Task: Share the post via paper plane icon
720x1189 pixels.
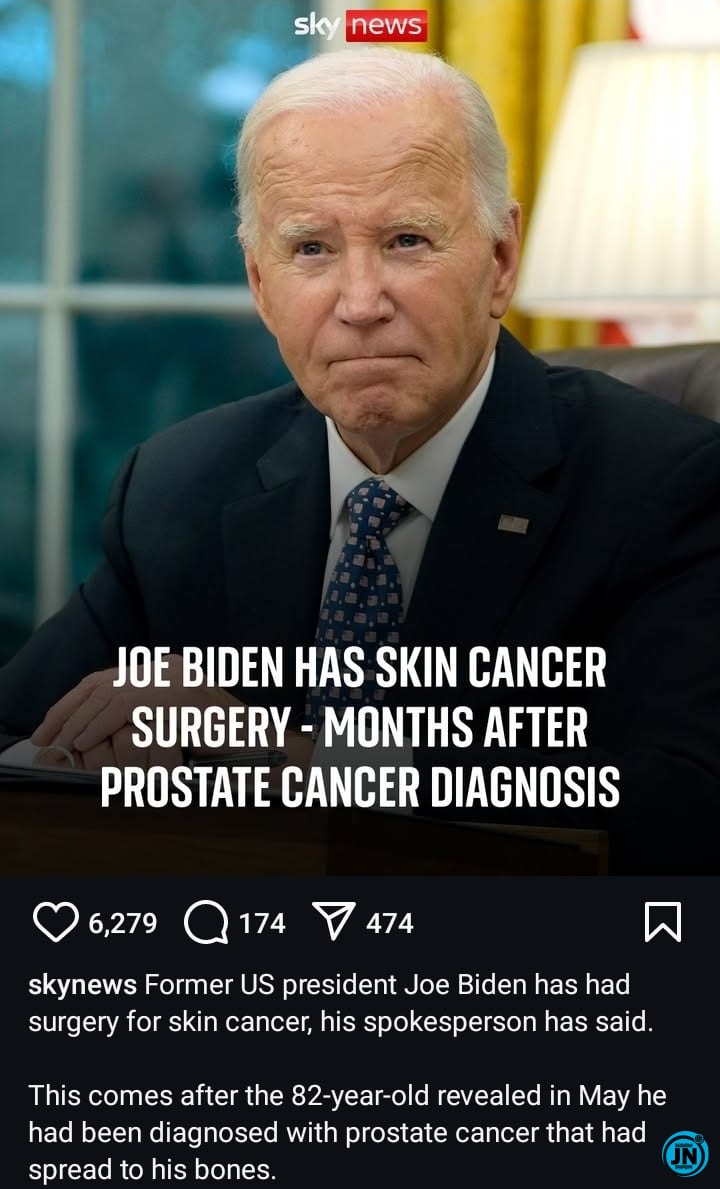Action: click(333, 921)
